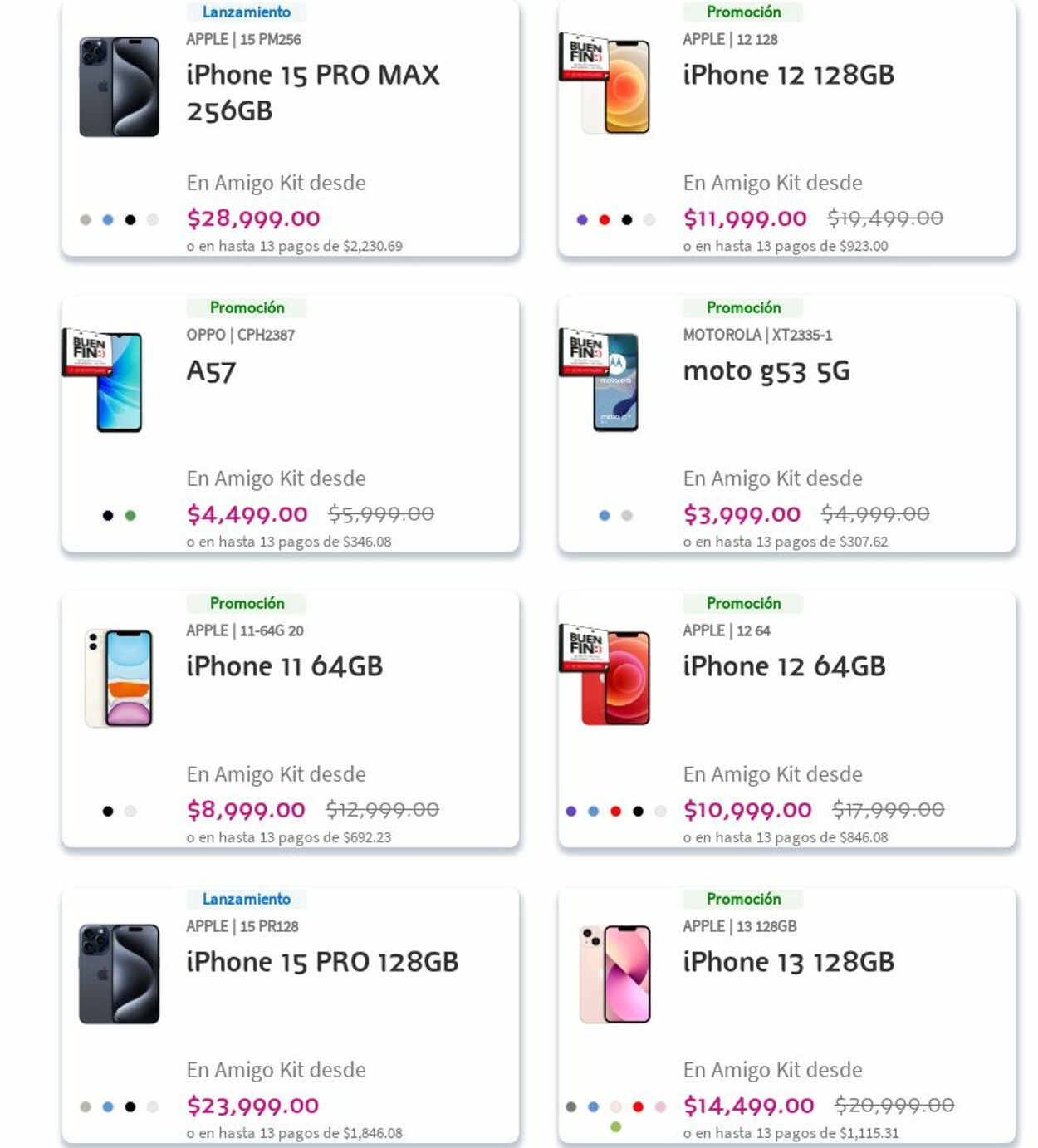
Task: View the OPPO A57 product card
Action: click(x=211, y=371)
